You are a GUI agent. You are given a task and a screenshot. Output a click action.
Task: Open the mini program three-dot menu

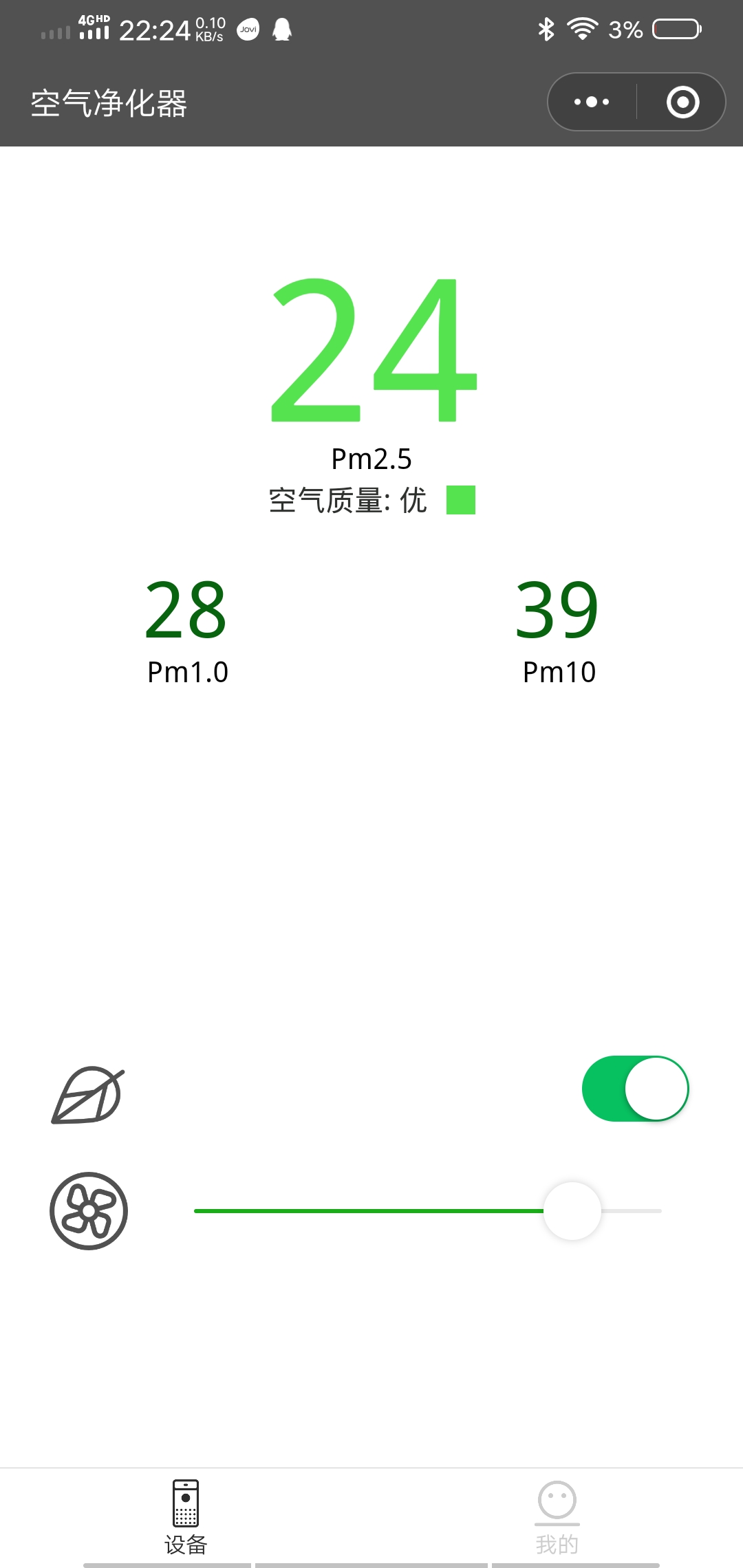tap(592, 102)
